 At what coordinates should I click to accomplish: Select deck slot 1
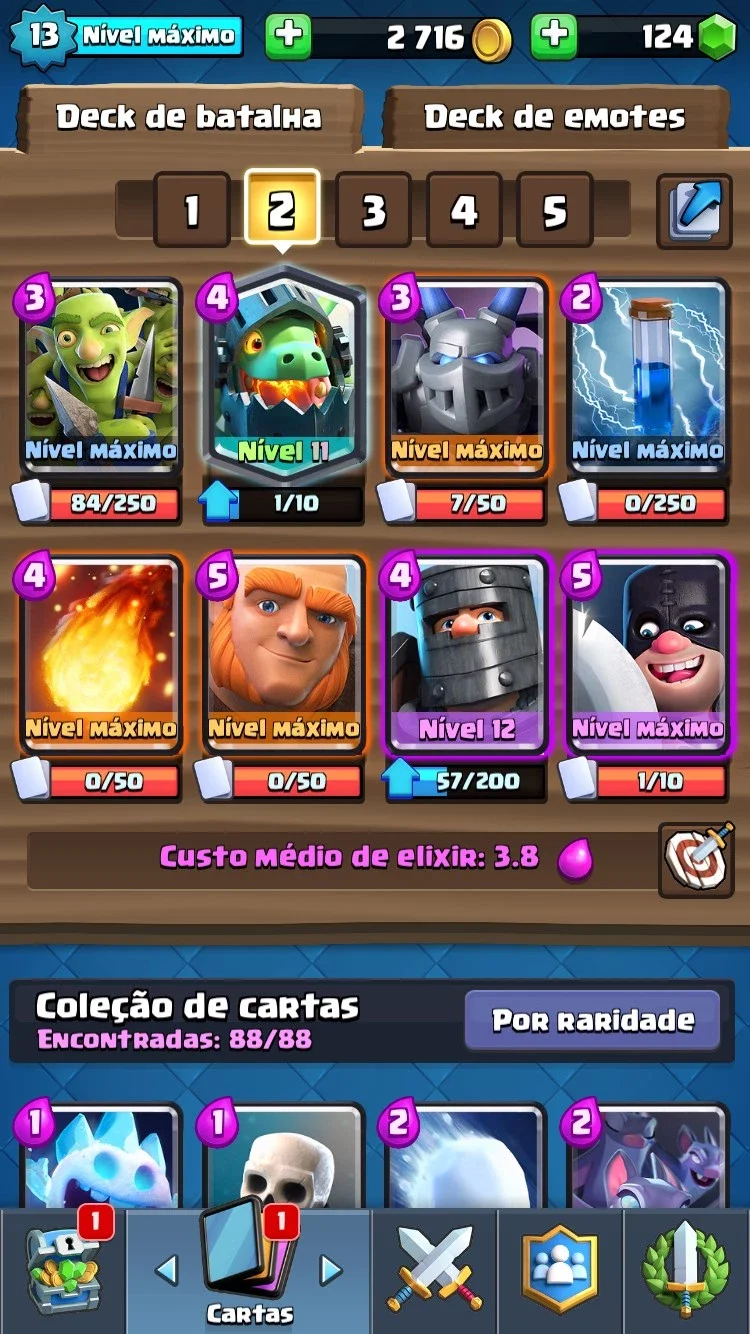[x=192, y=210]
